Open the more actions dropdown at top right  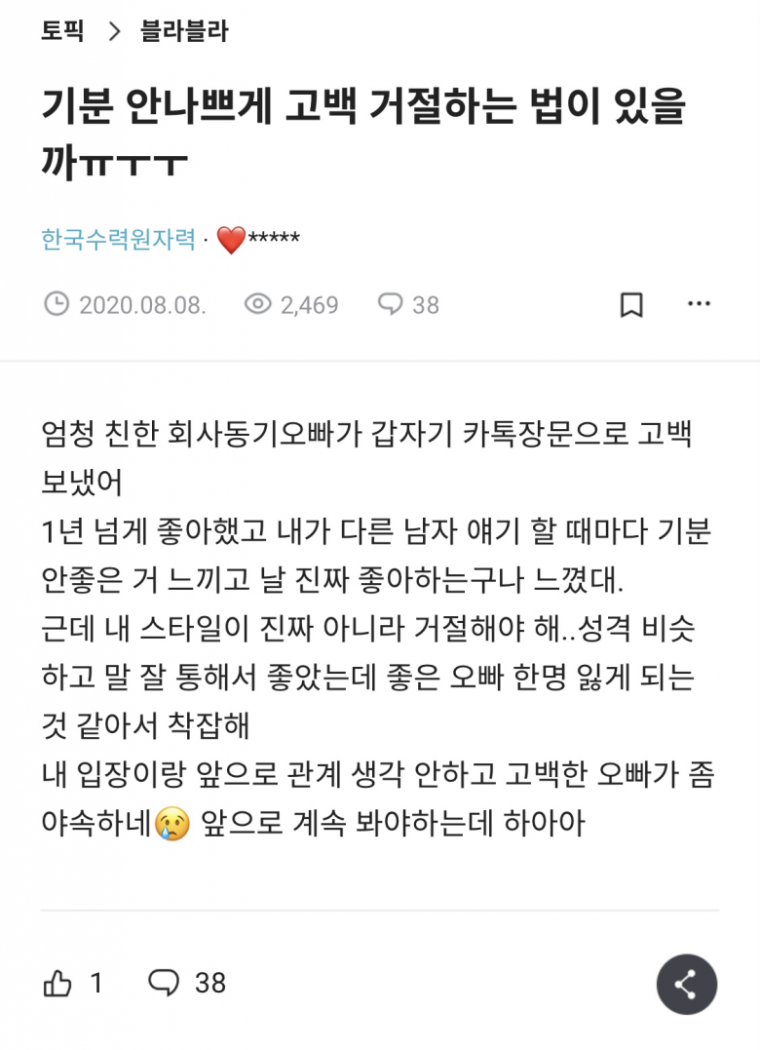coord(699,303)
